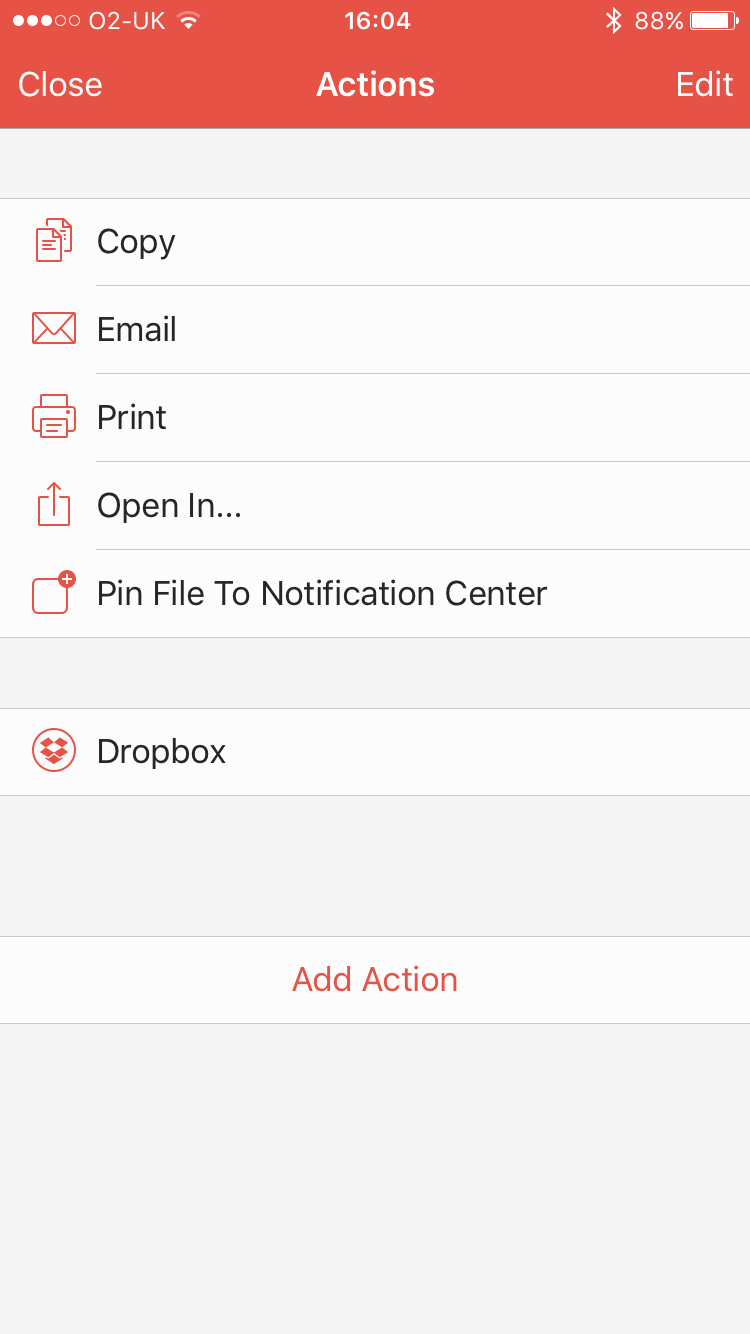Close the Actions screen
This screenshot has width=750, height=1334.
pos(60,85)
